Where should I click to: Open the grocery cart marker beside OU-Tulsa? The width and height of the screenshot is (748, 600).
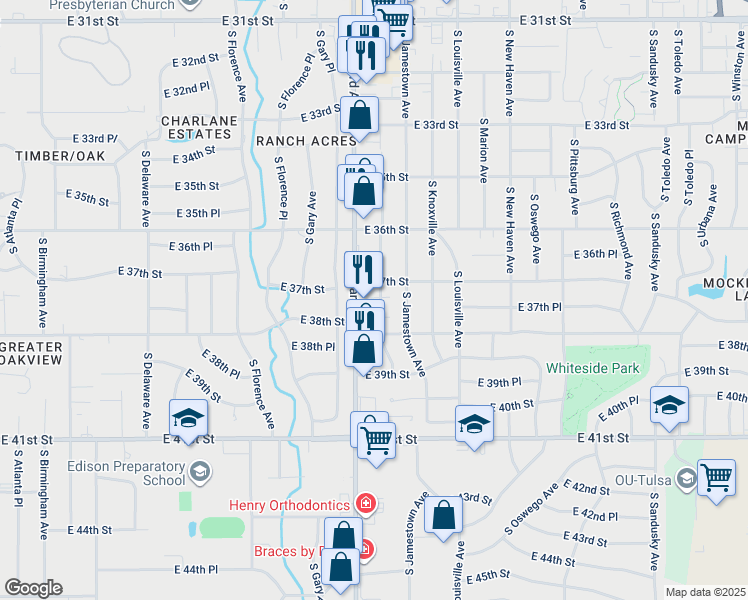click(716, 478)
